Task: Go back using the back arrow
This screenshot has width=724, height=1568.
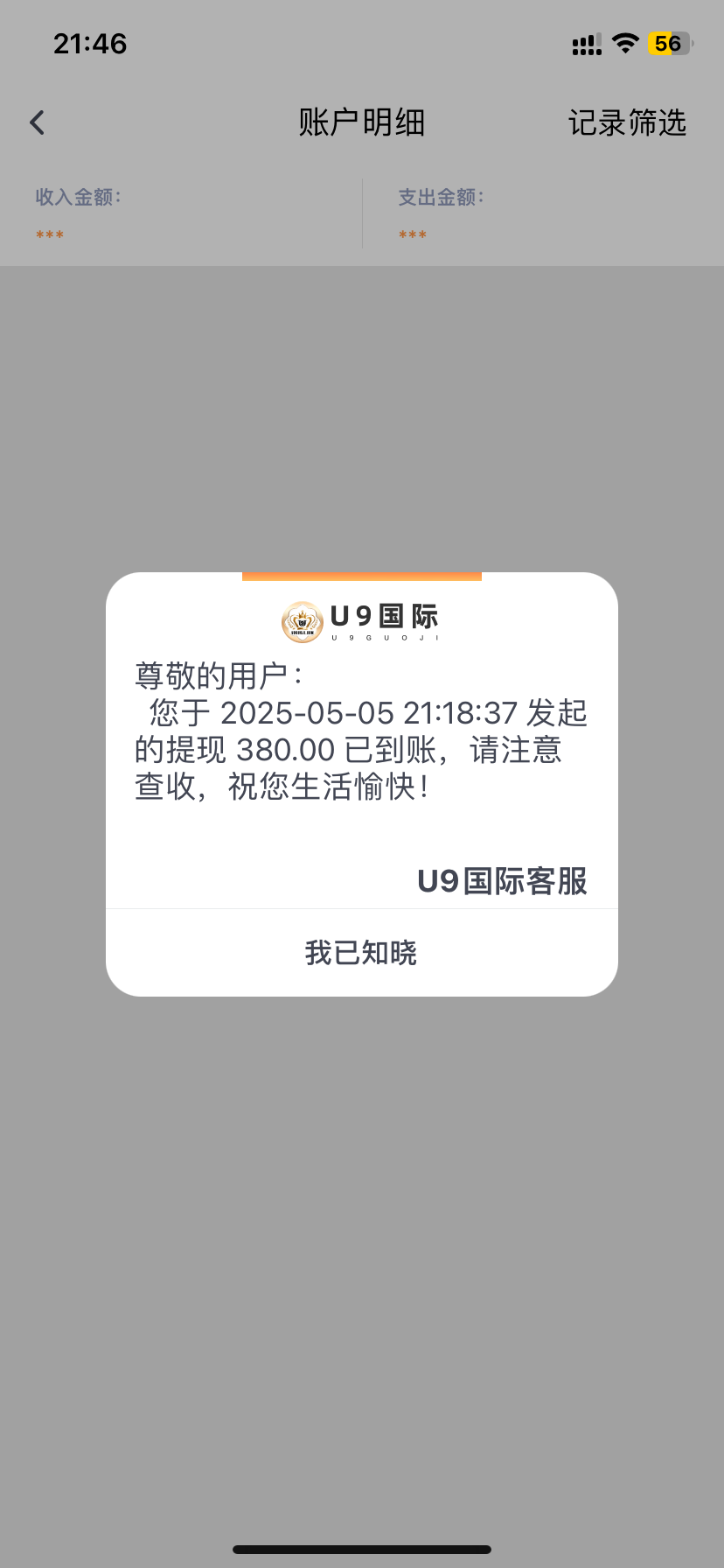Action: pos(38,122)
